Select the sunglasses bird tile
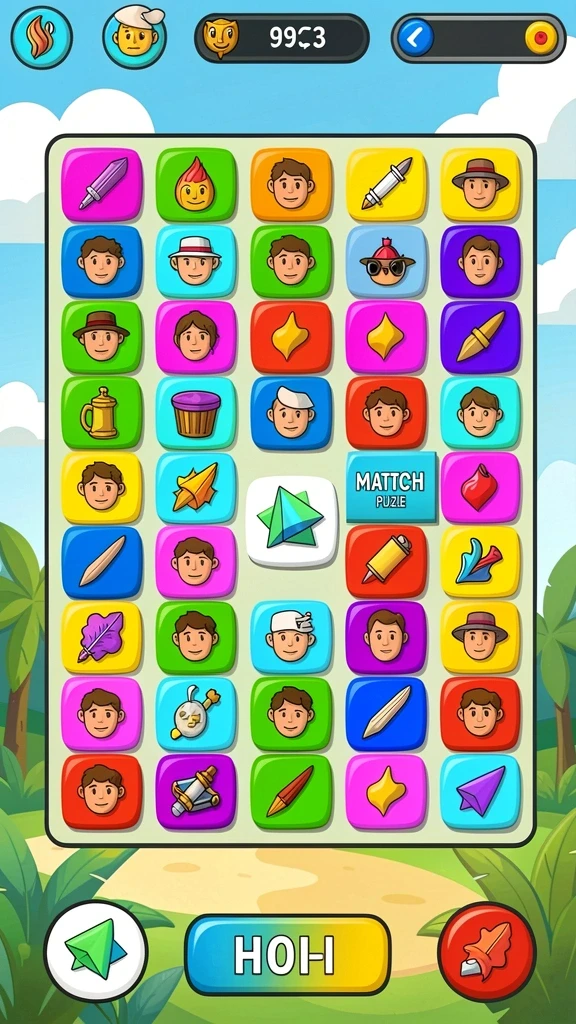Viewport: 576px width, 1024px height. 386,261
